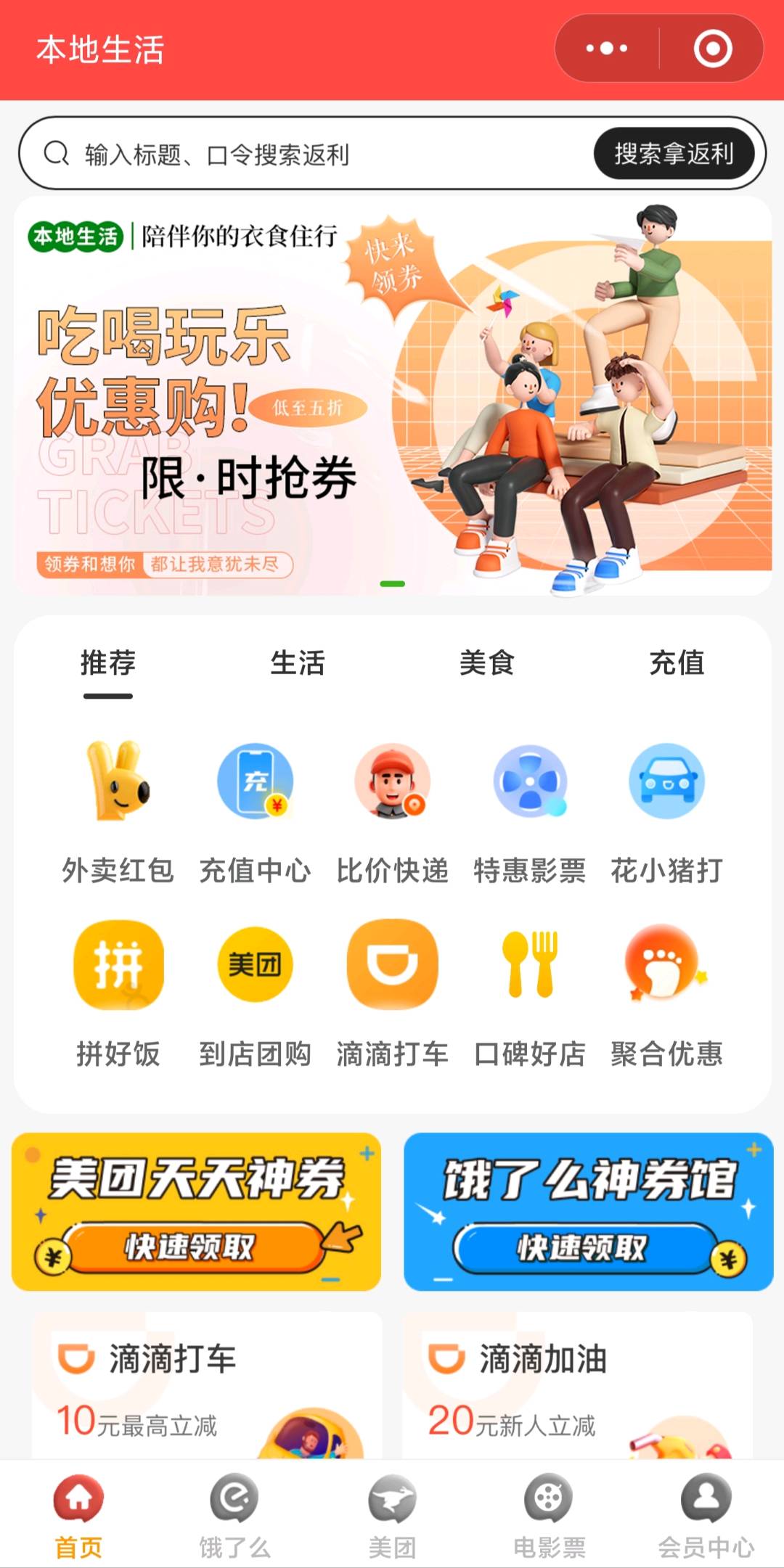Tap the 搜索拿返利 button
Screen dimensions: 784x1568
coord(674,154)
